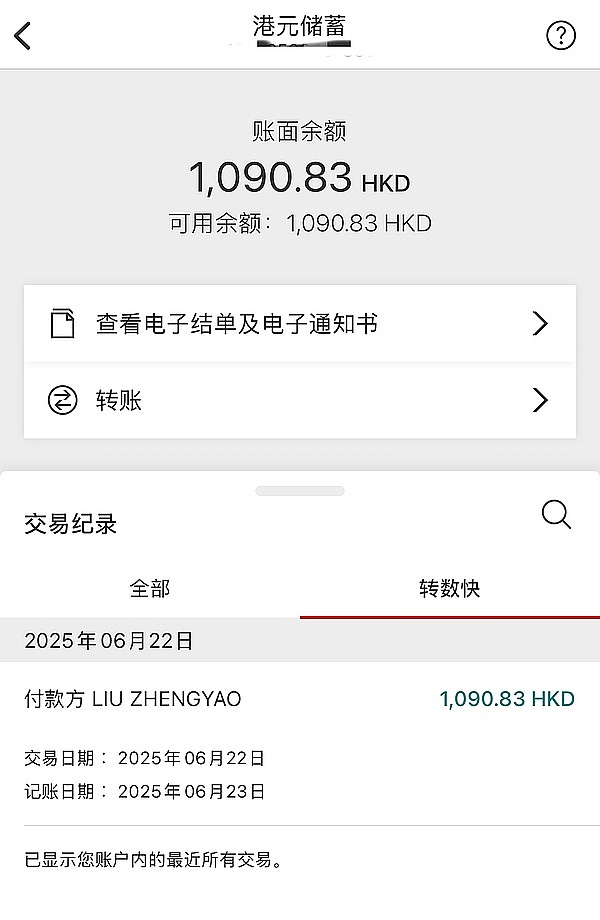Switch to the 全部 tab

point(150,589)
